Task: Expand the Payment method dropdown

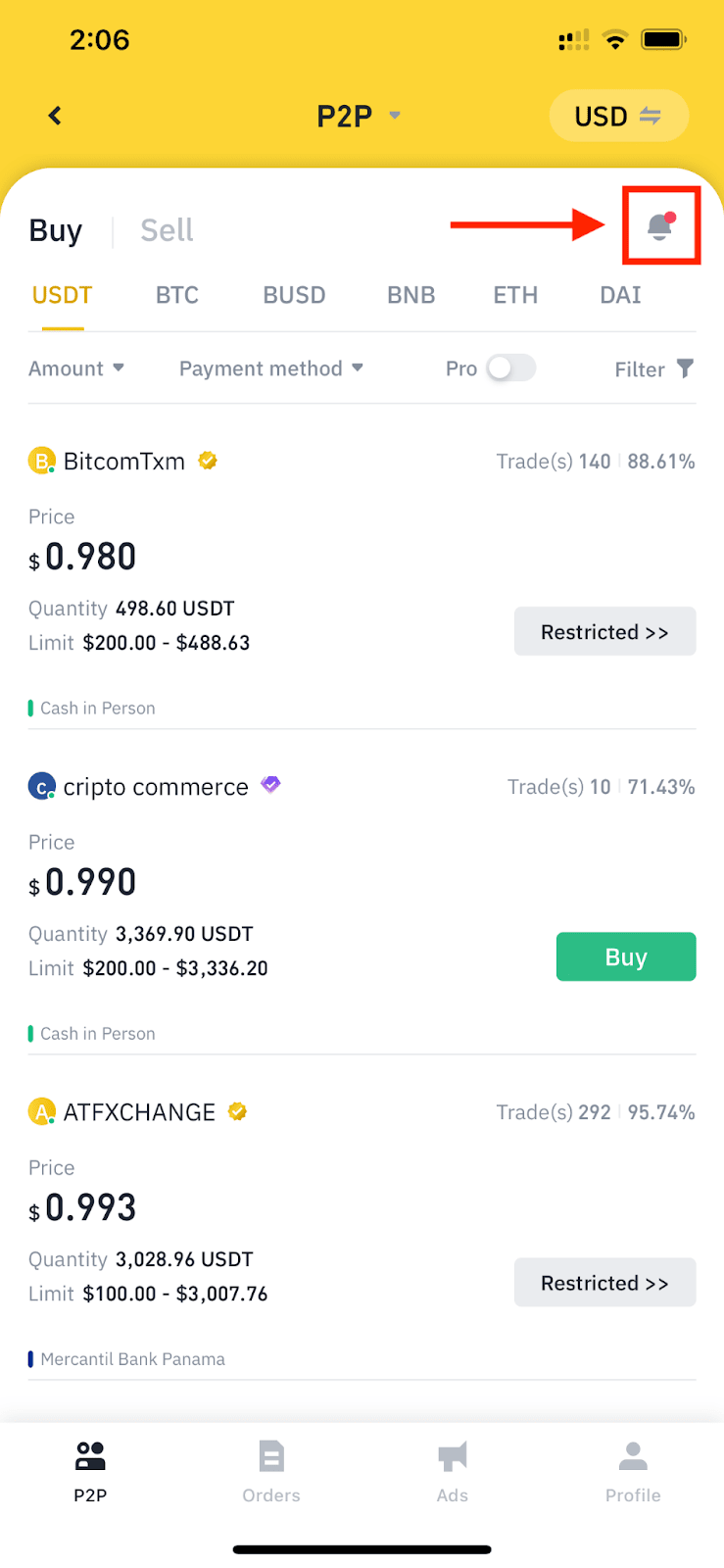Action: [x=271, y=368]
